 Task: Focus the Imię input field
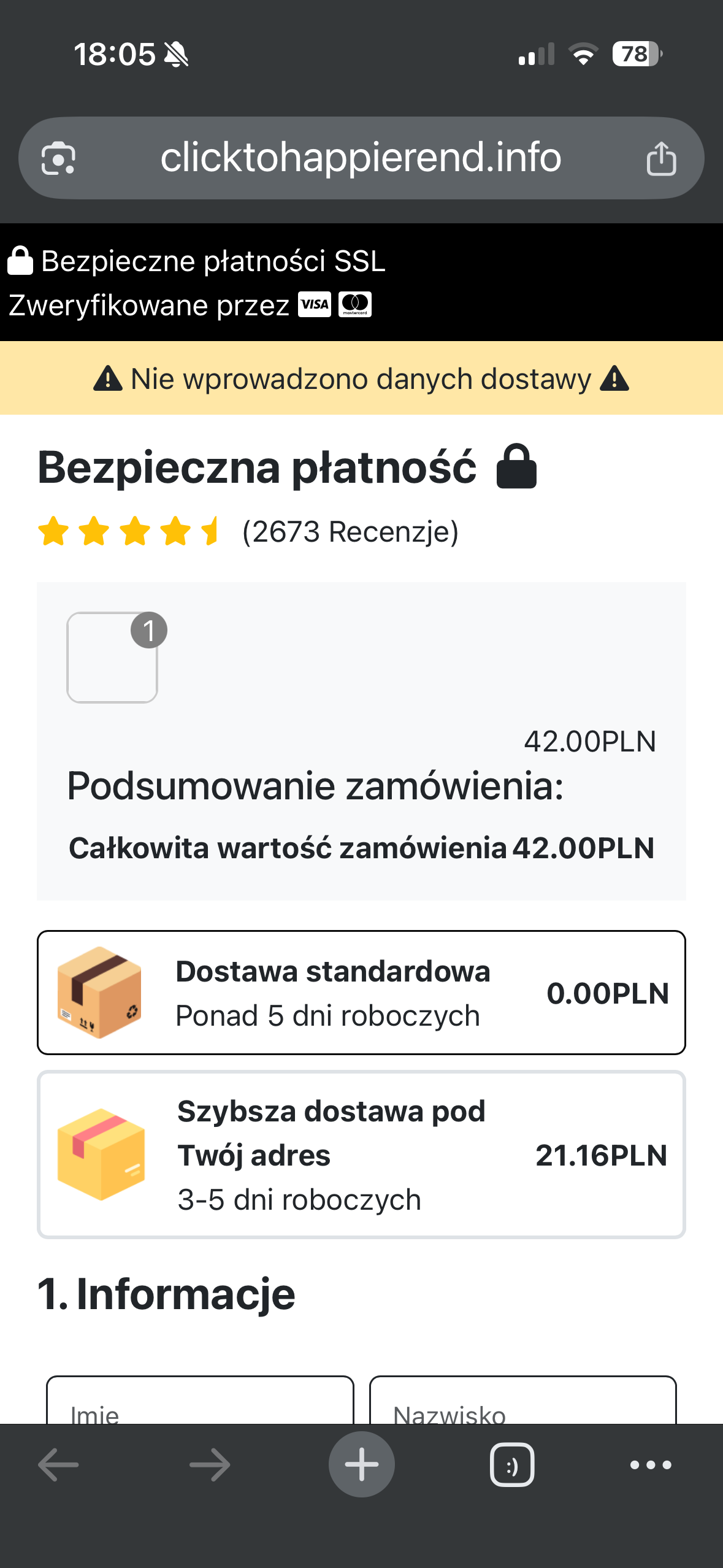point(200,1405)
